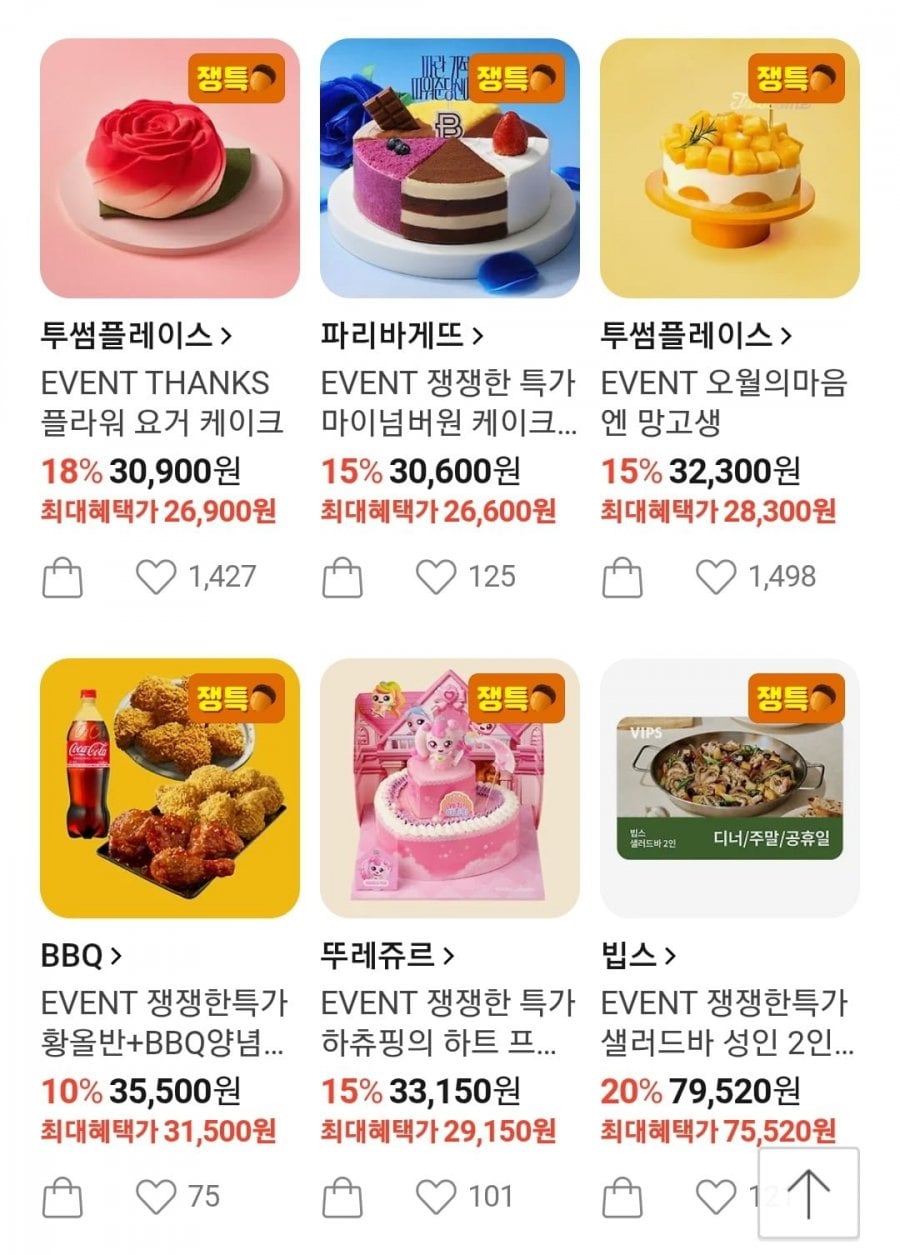Image resolution: width=900 pixels, height=1255 pixels.
Task: Open the 빕스 샐러드바 성인 2인 image
Action: 730,788
